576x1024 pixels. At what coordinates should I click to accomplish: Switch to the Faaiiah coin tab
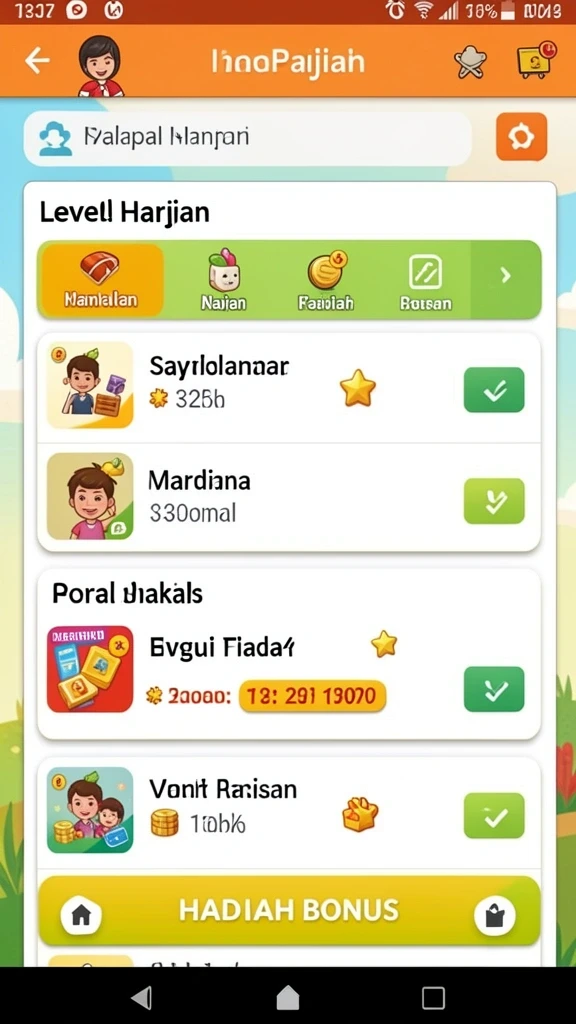326,280
